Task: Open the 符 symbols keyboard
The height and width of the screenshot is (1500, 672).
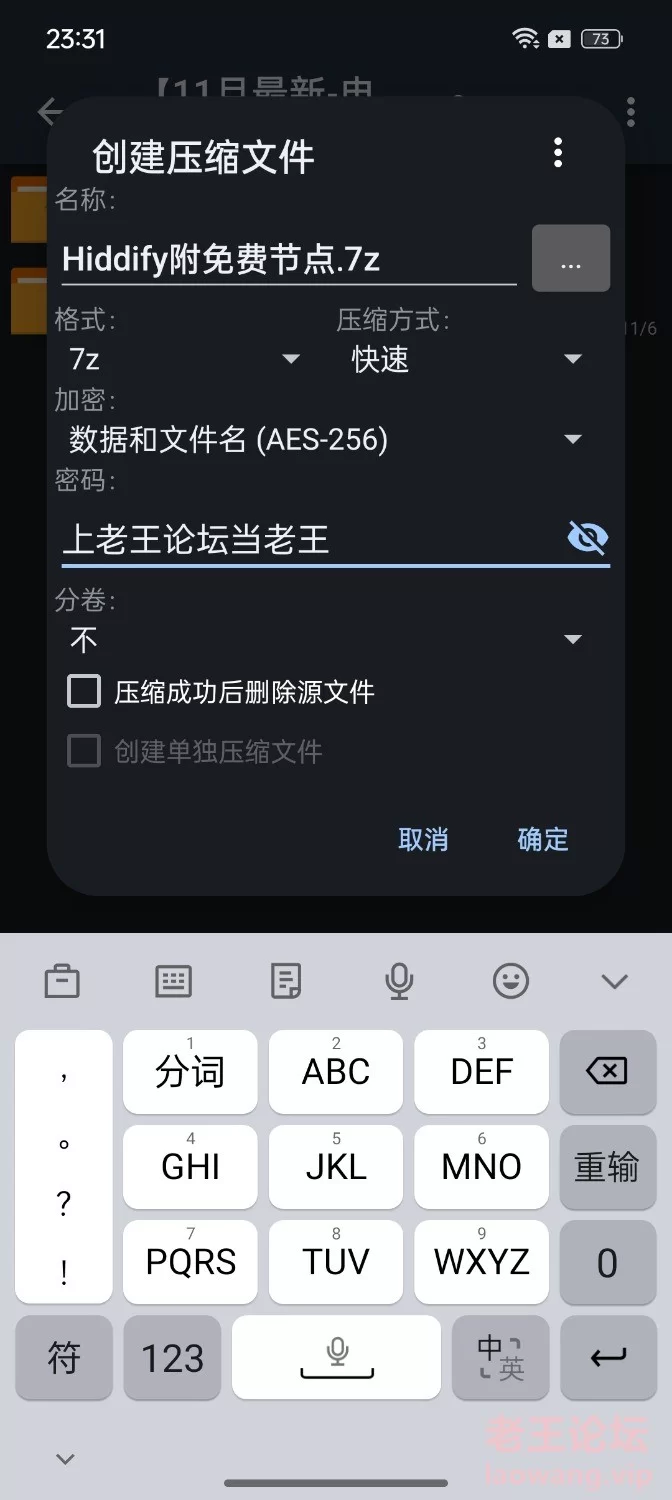Action: tap(64, 1357)
